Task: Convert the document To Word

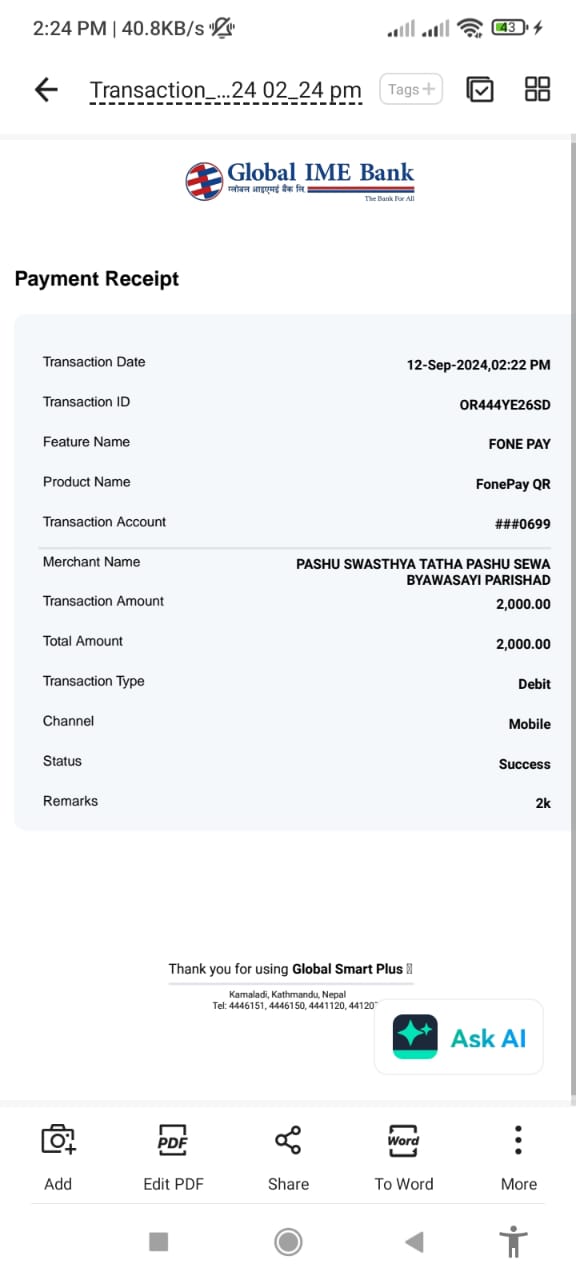Action: (404, 1156)
